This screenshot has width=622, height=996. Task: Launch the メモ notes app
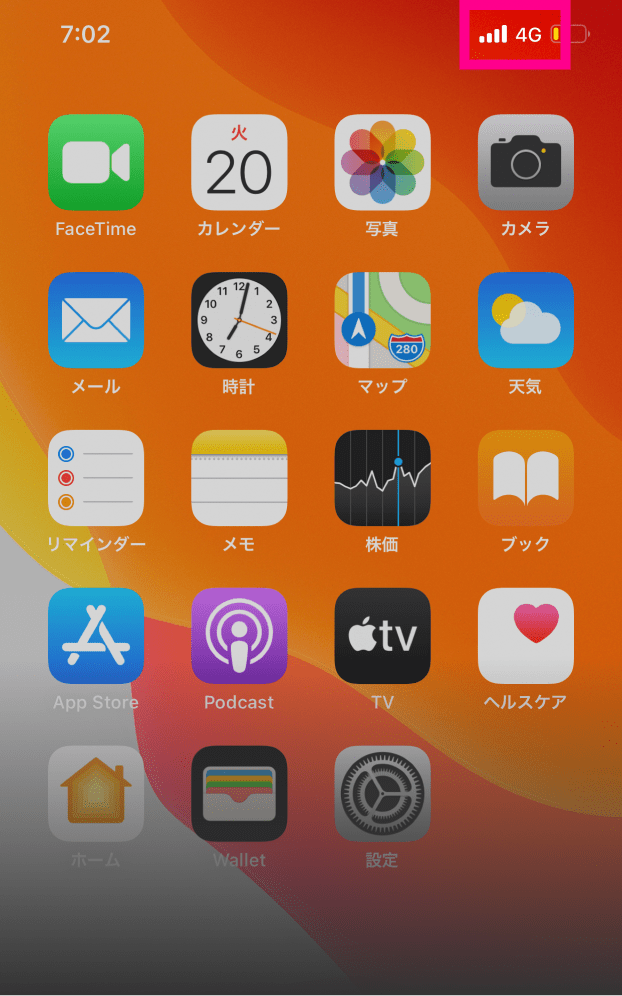click(239, 478)
